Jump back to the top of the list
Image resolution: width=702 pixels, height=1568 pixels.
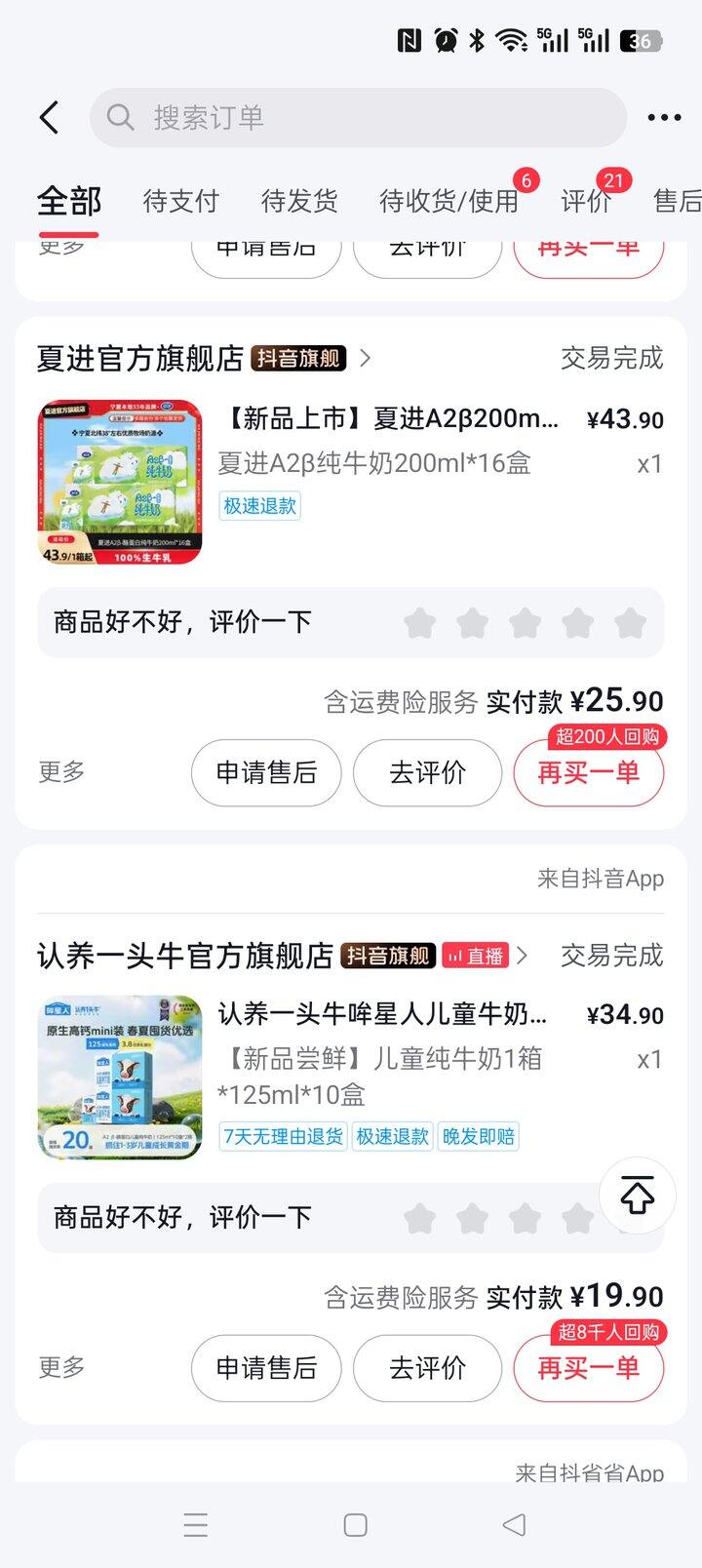click(637, 1196)
